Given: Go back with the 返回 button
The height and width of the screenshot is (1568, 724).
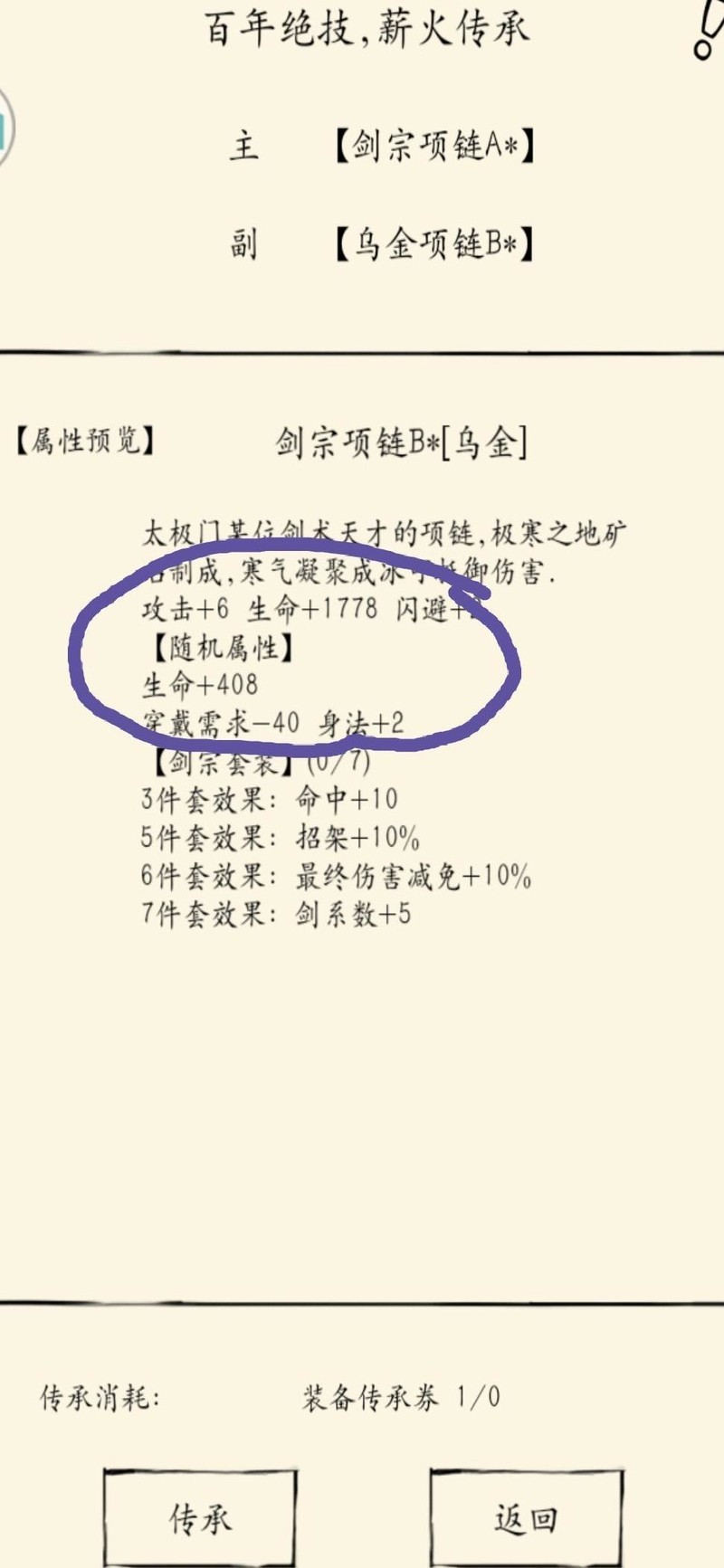Looking at the screenshot, I should (526, 1518).
